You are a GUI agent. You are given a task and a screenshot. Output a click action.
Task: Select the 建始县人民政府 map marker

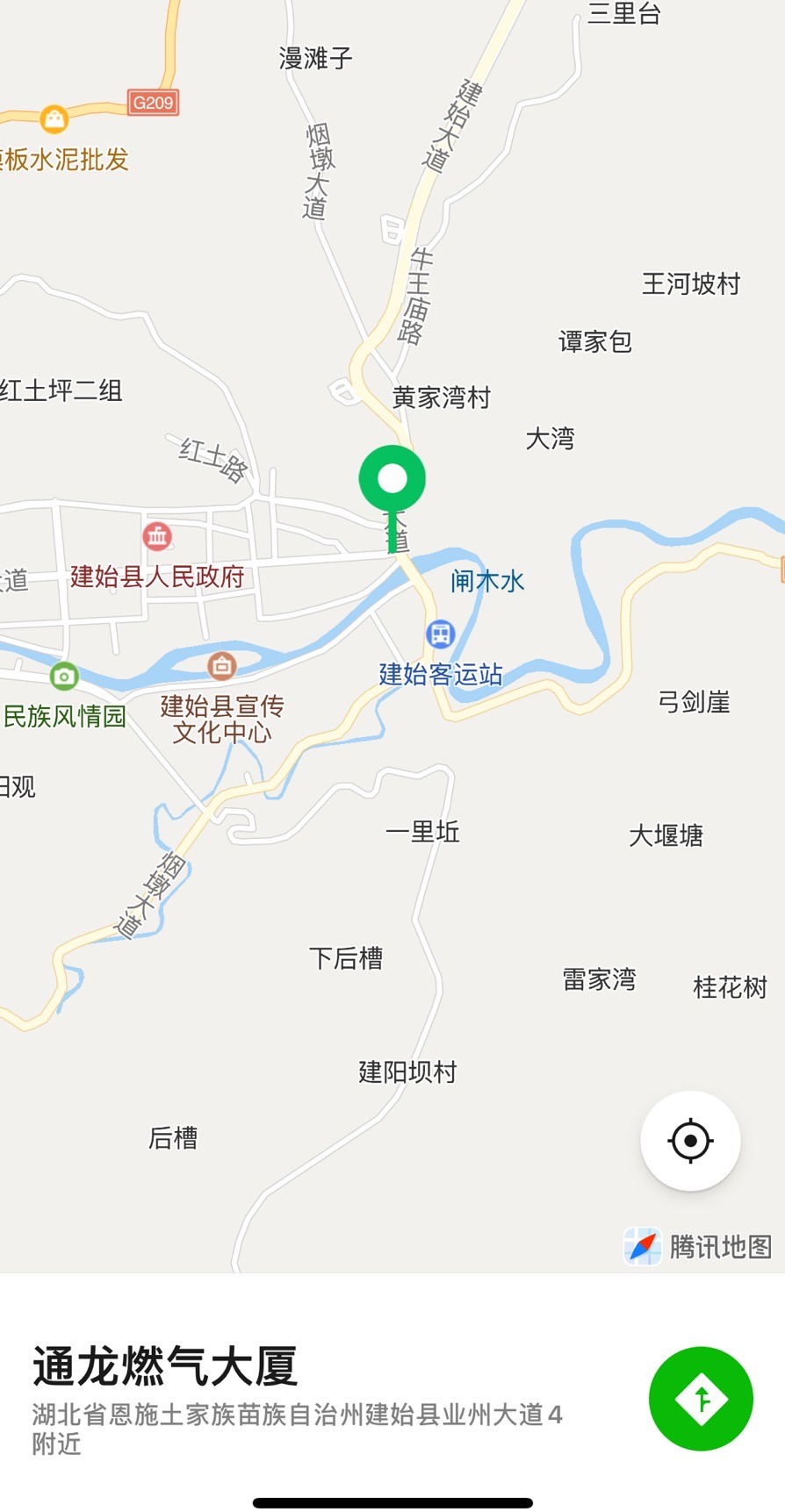(158, 535)
